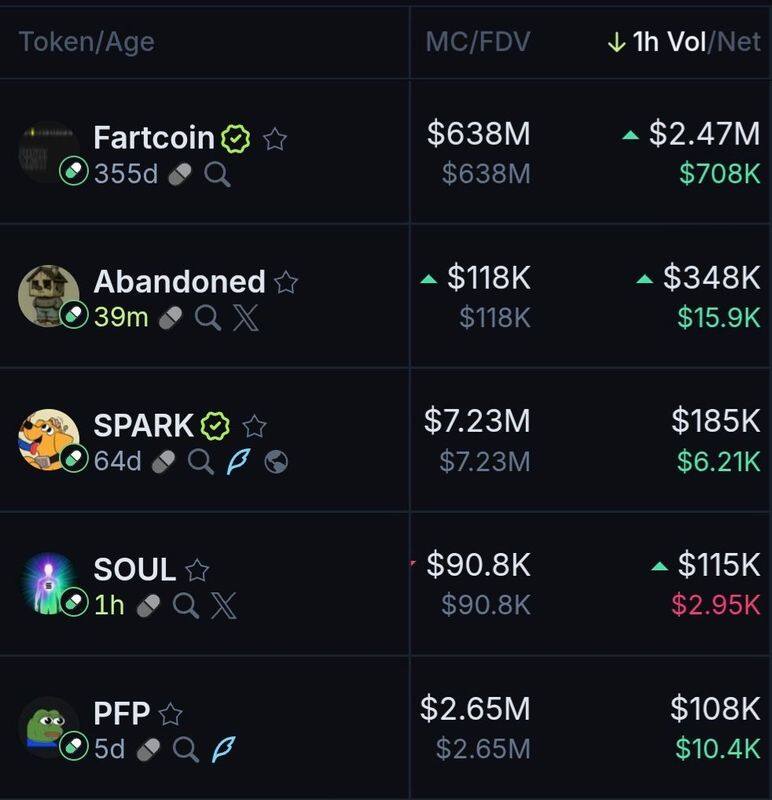Visit SOUL's X account icon

tap(223, 605)
